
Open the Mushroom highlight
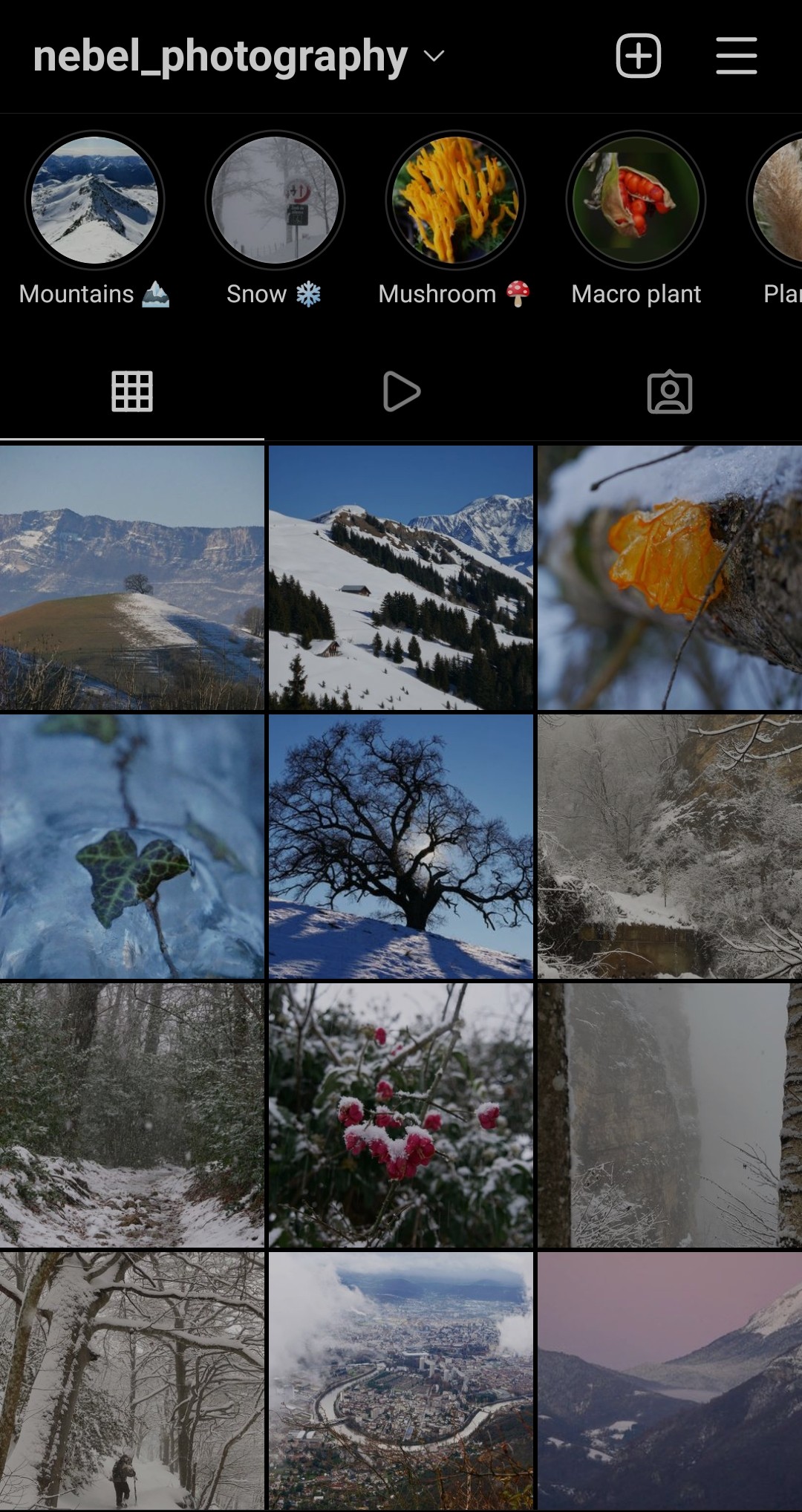click(x=455, y=201)
